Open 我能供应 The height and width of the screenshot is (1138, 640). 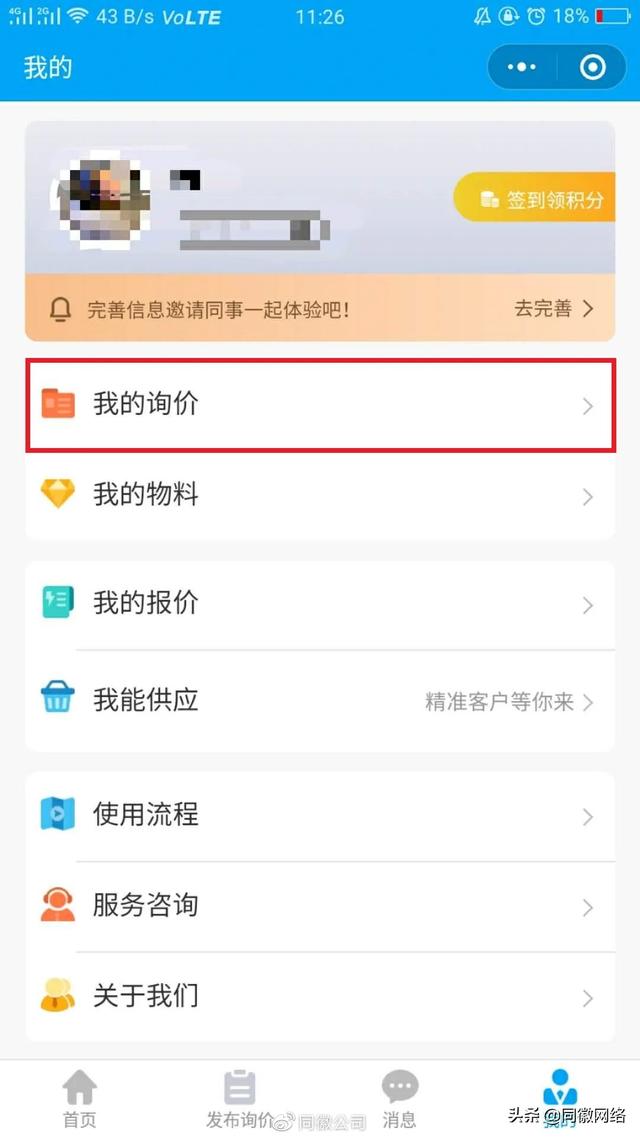(x=321, y=701)
